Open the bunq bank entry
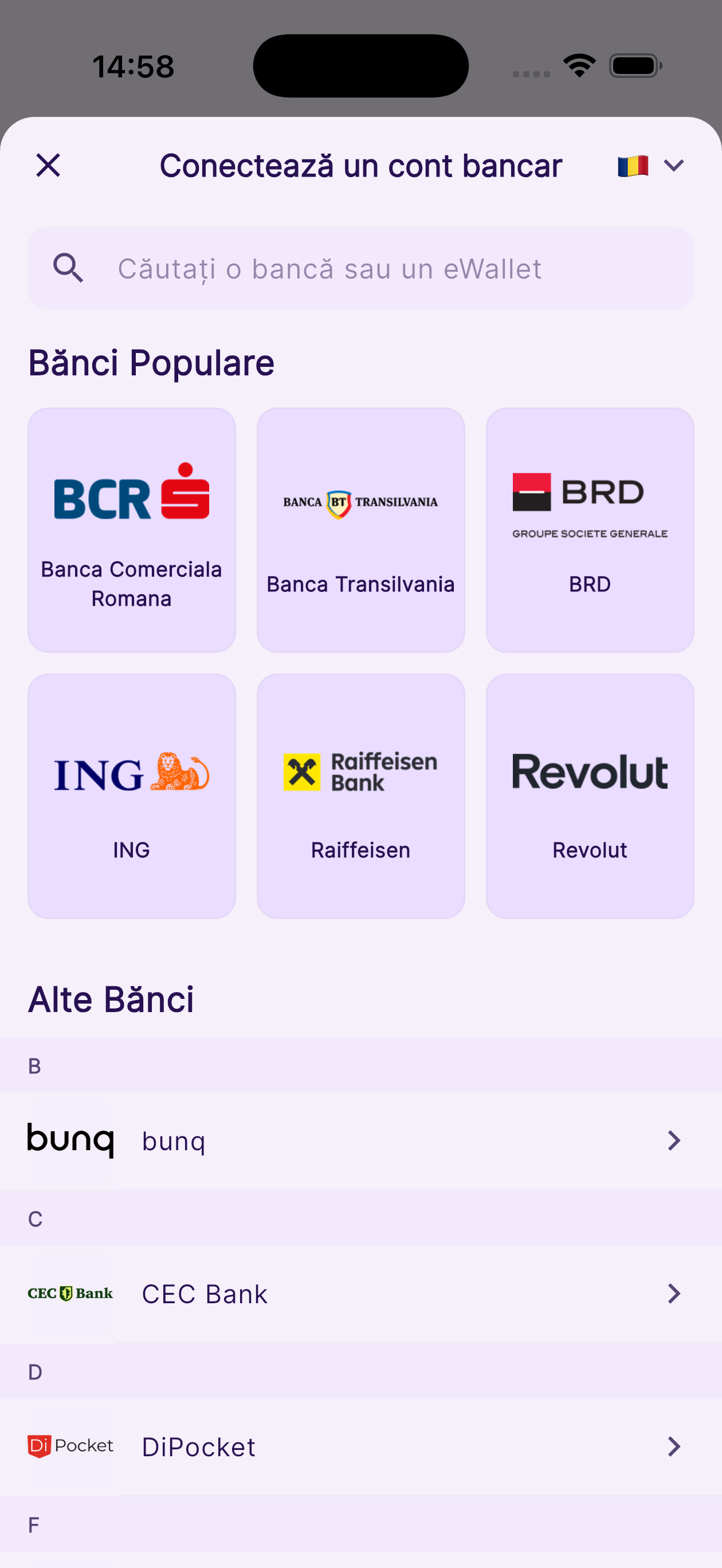The image size is (722, 1568). (x=361, y=1139)
